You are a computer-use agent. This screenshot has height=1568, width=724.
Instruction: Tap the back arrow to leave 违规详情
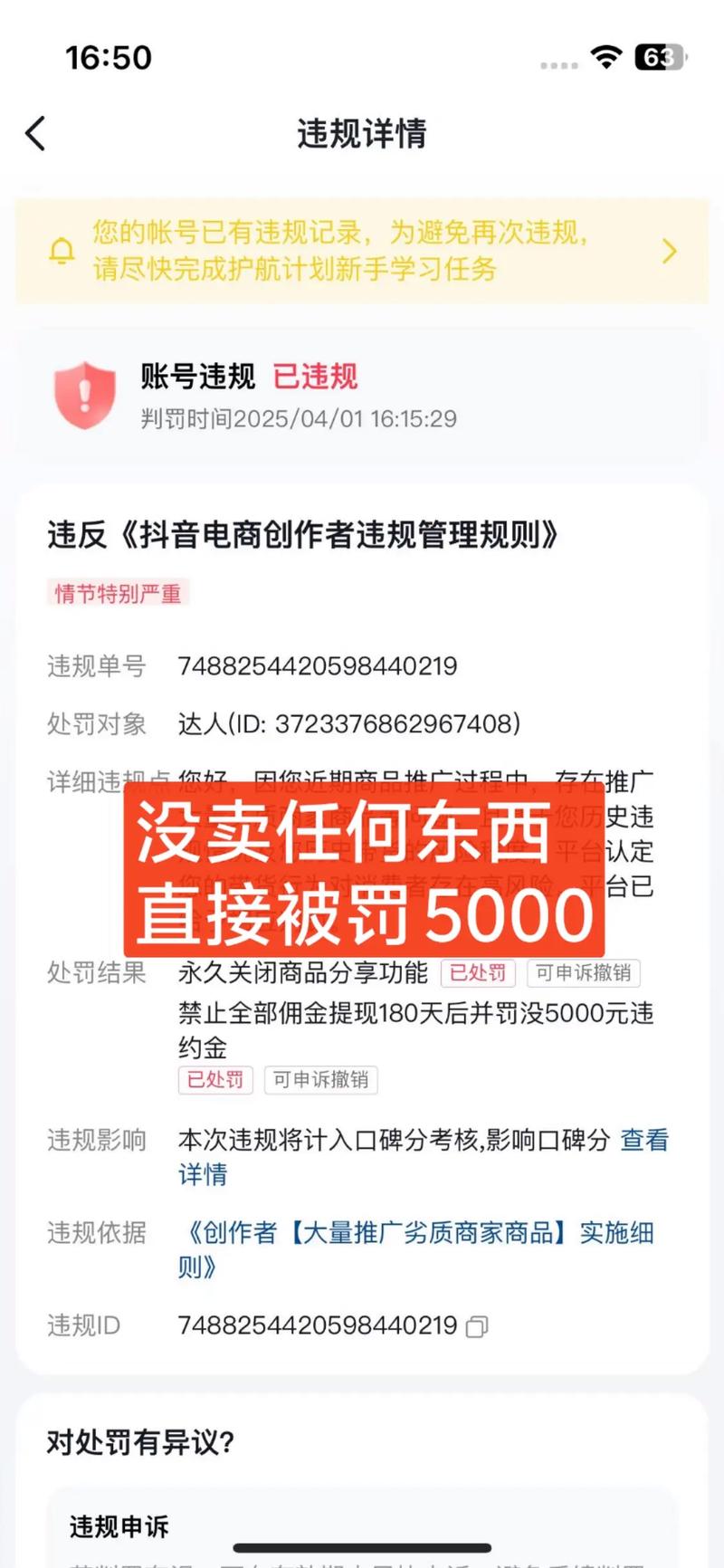[x=34, y=133]
